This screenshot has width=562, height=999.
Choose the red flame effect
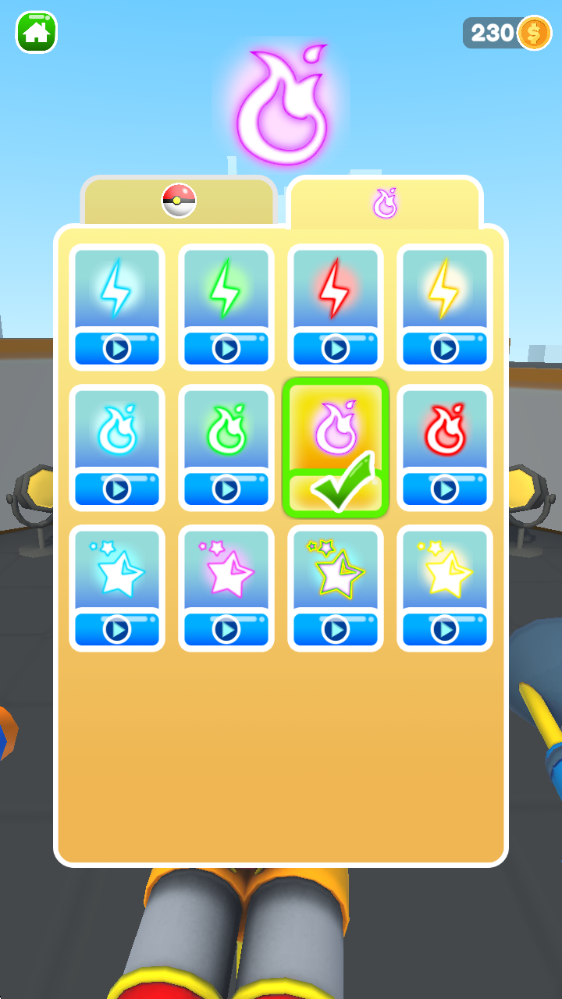445,448
